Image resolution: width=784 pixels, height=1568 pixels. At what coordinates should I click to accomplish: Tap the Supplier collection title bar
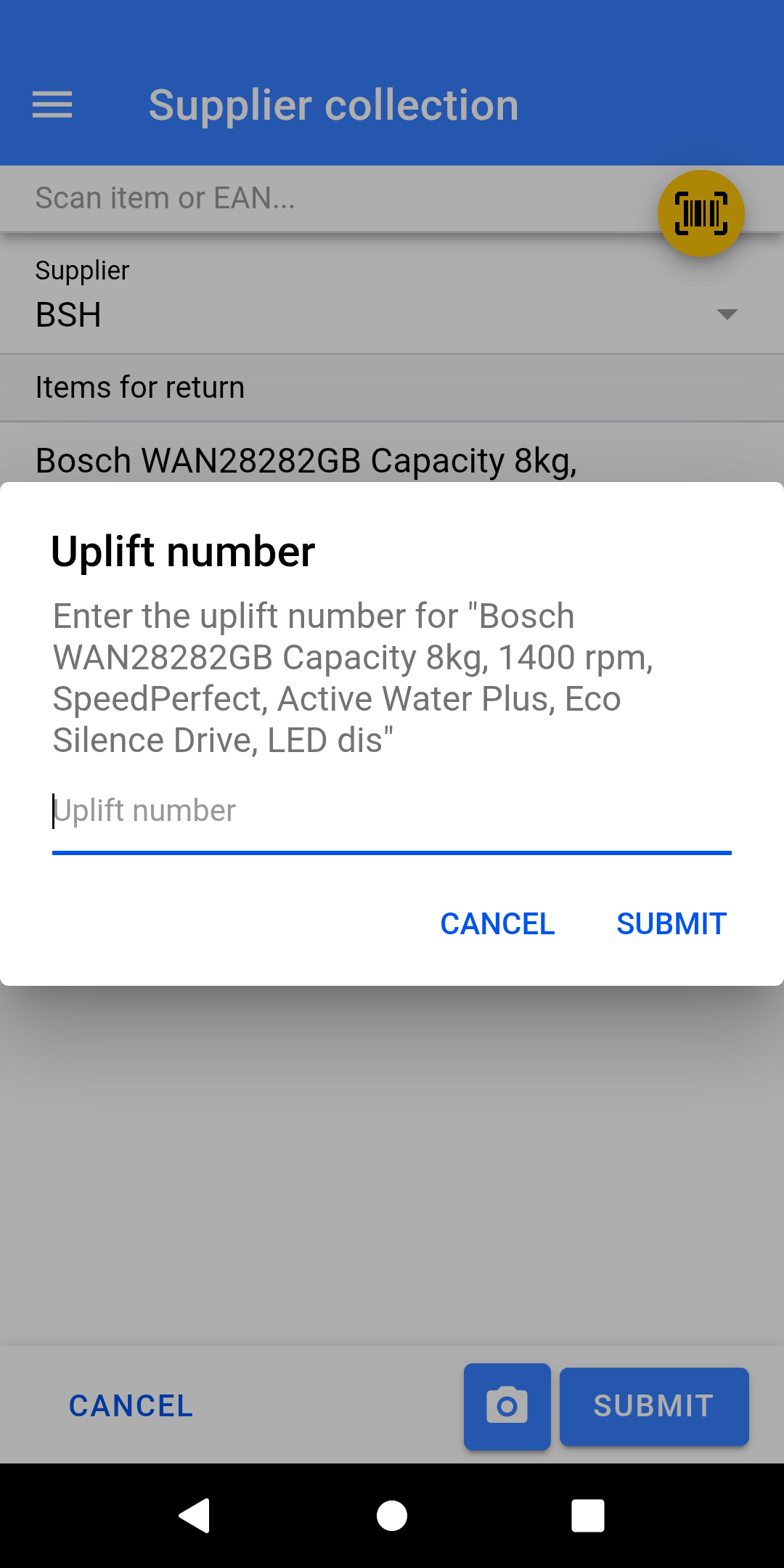[333, 104]
